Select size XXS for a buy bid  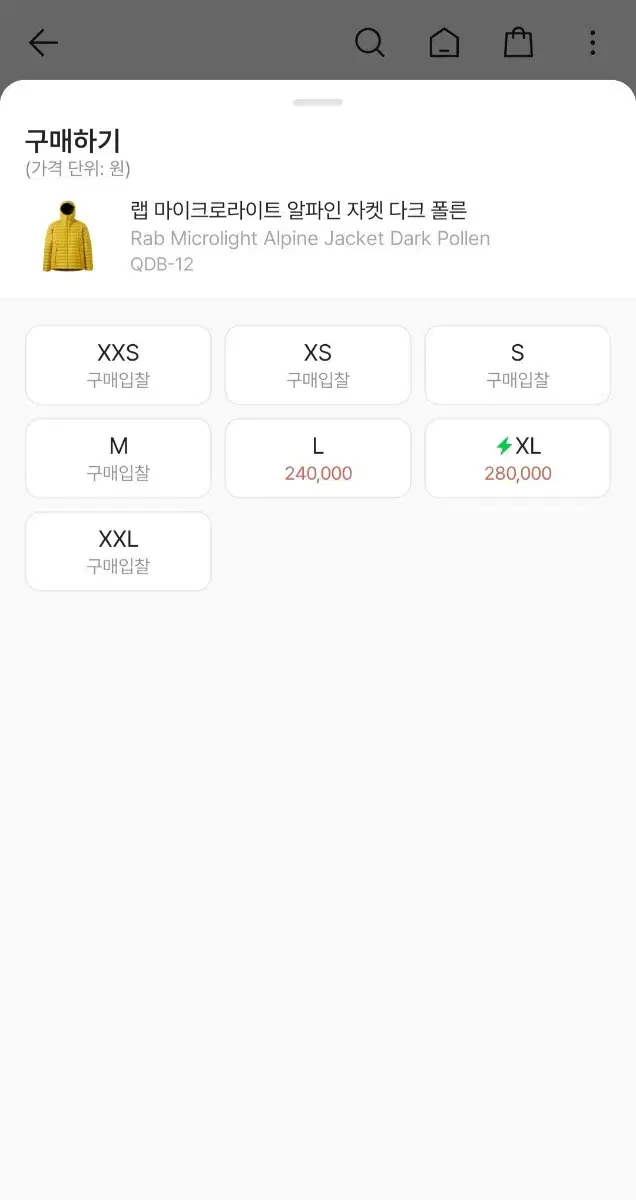coord(118,365)
